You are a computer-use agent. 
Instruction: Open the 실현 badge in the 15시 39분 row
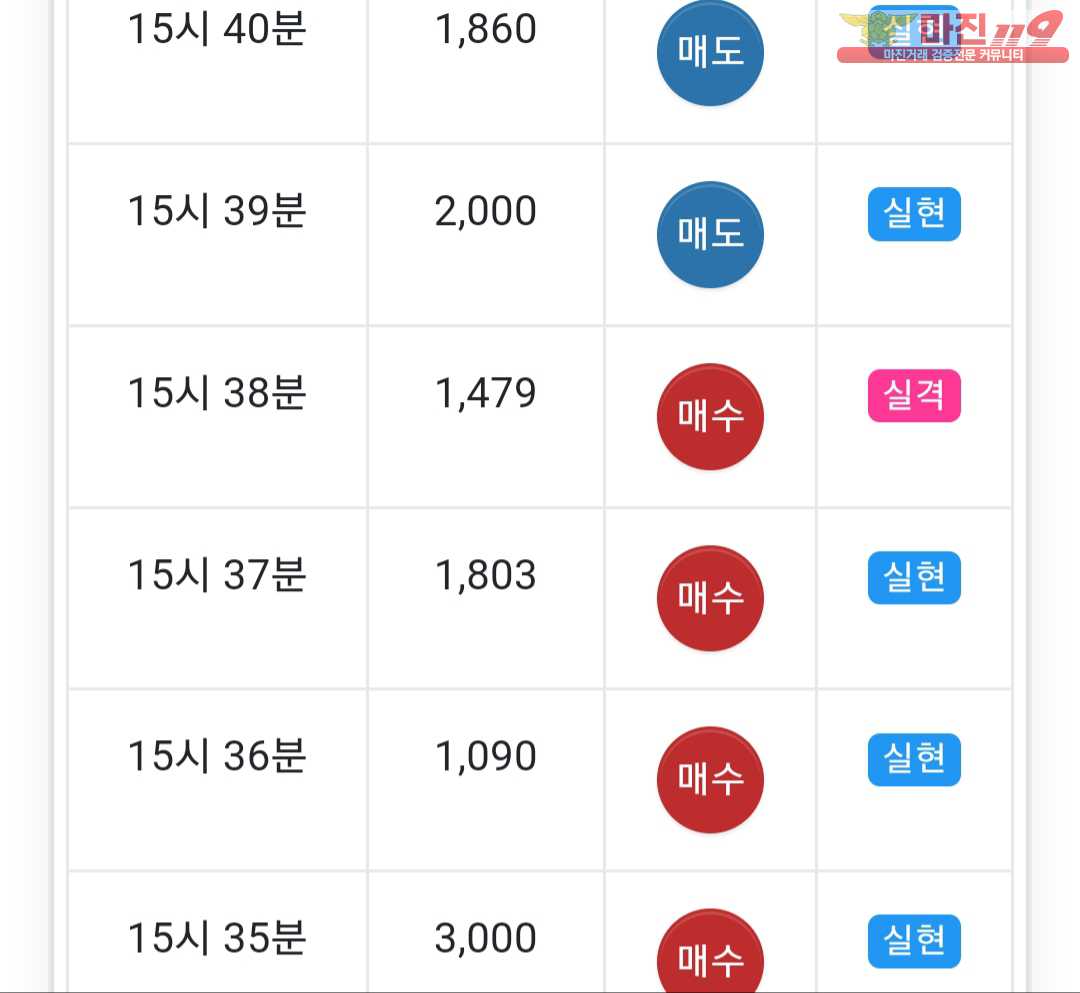tap(914, 214)
